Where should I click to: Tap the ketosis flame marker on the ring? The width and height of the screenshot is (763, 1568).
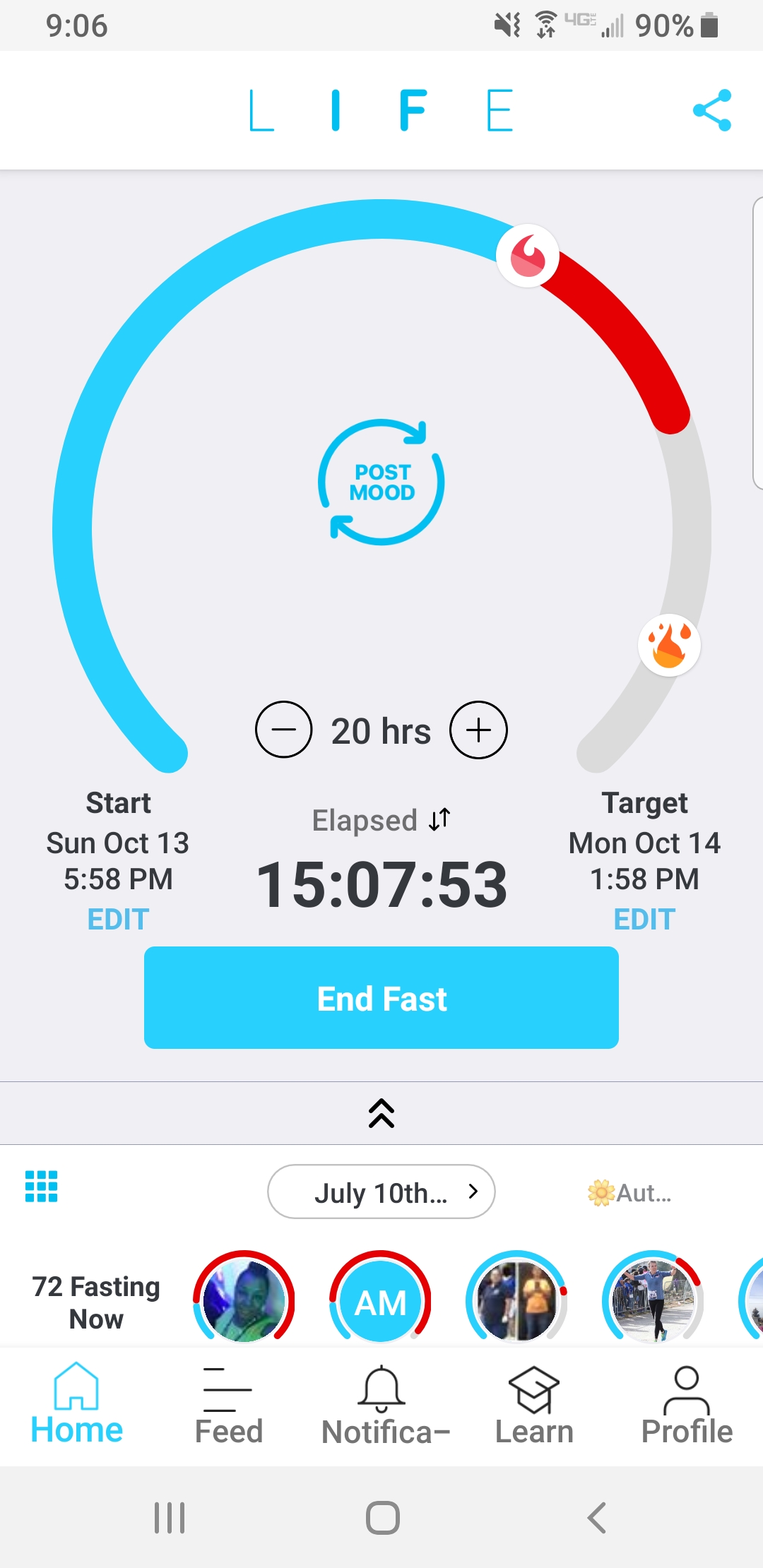click(669, 645)
